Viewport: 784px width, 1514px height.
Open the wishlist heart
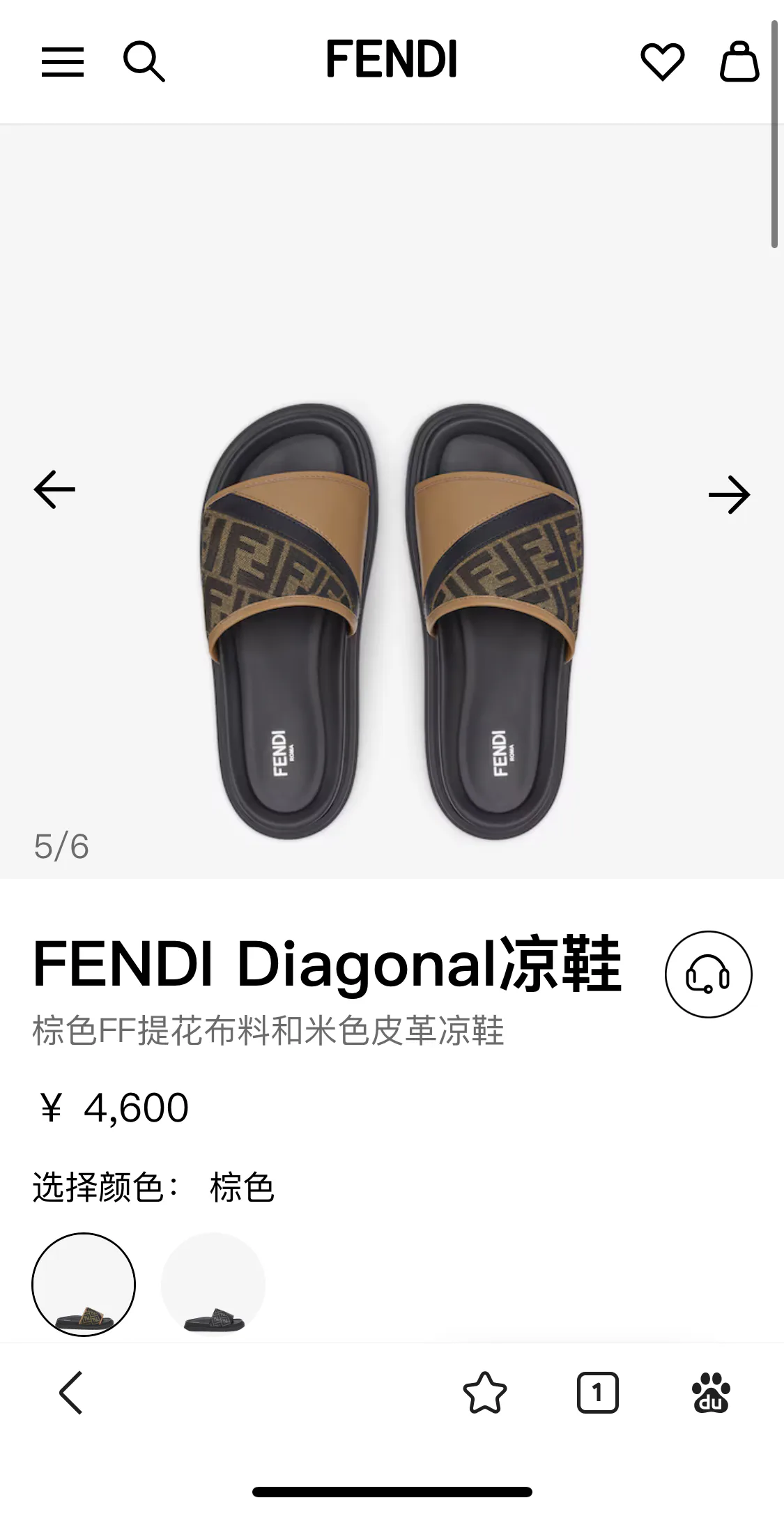pos(662,61)
